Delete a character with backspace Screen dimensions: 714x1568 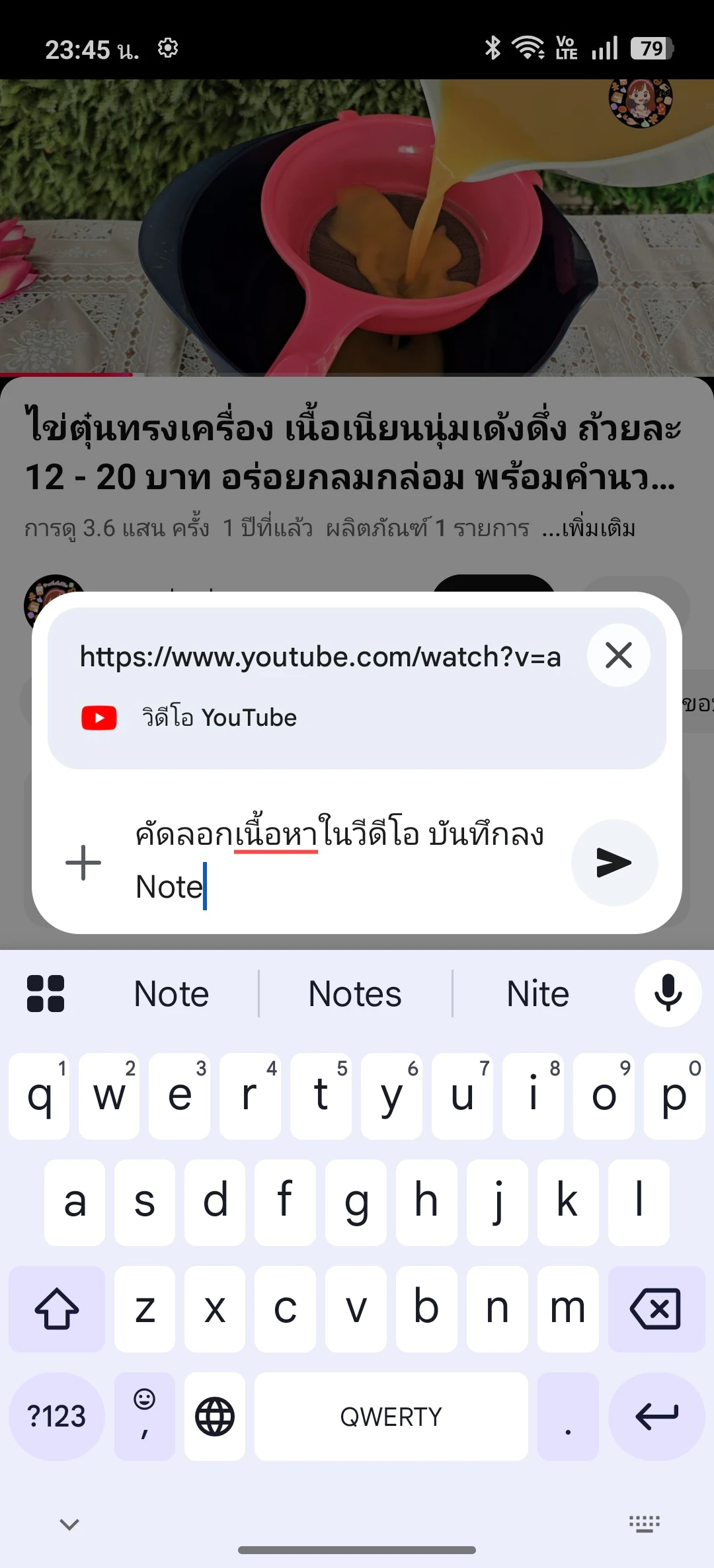[x=656, y=1308]
